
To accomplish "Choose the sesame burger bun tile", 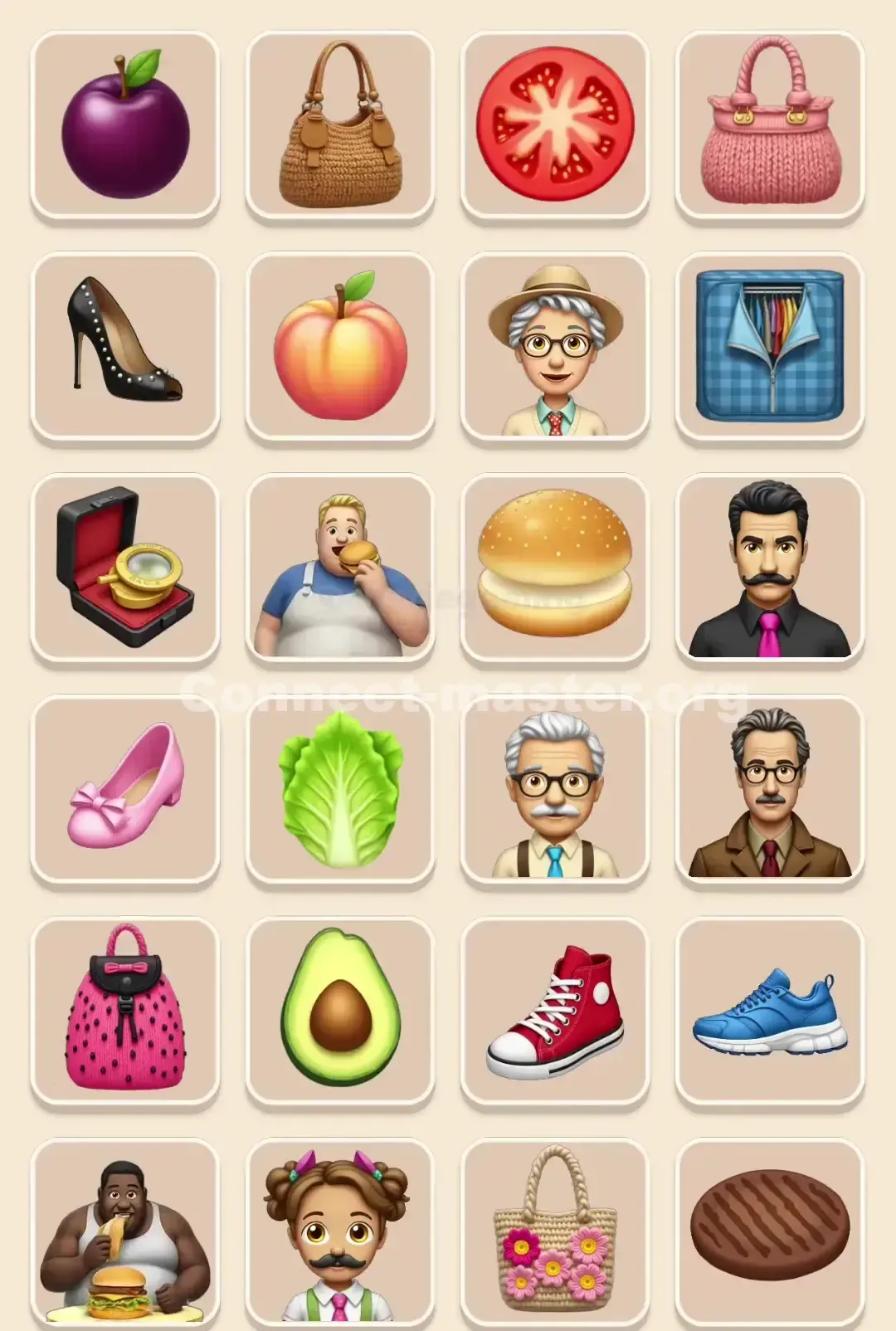I will [555, 568].
